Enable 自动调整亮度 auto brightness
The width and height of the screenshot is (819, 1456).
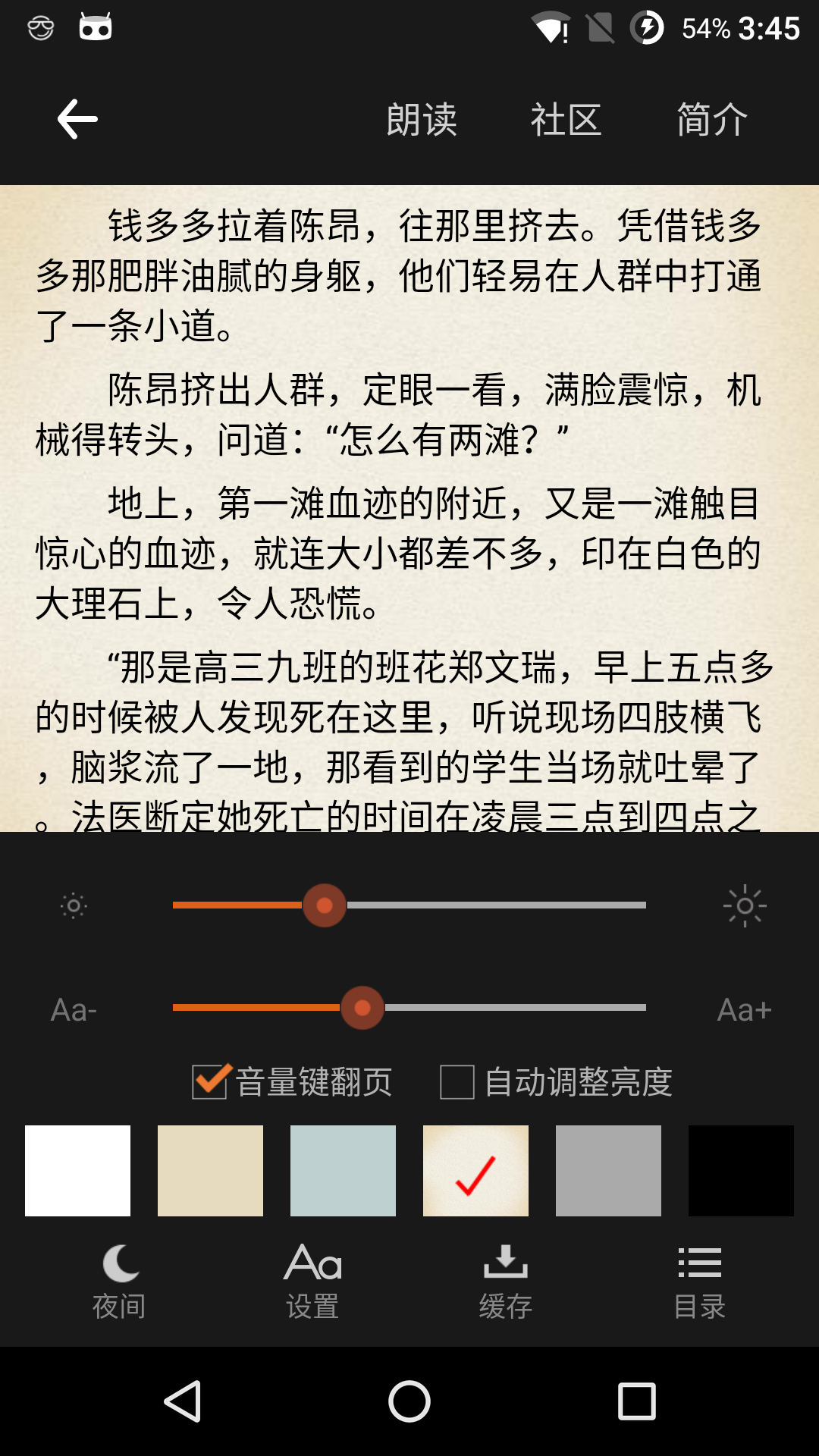(457, 1082)
